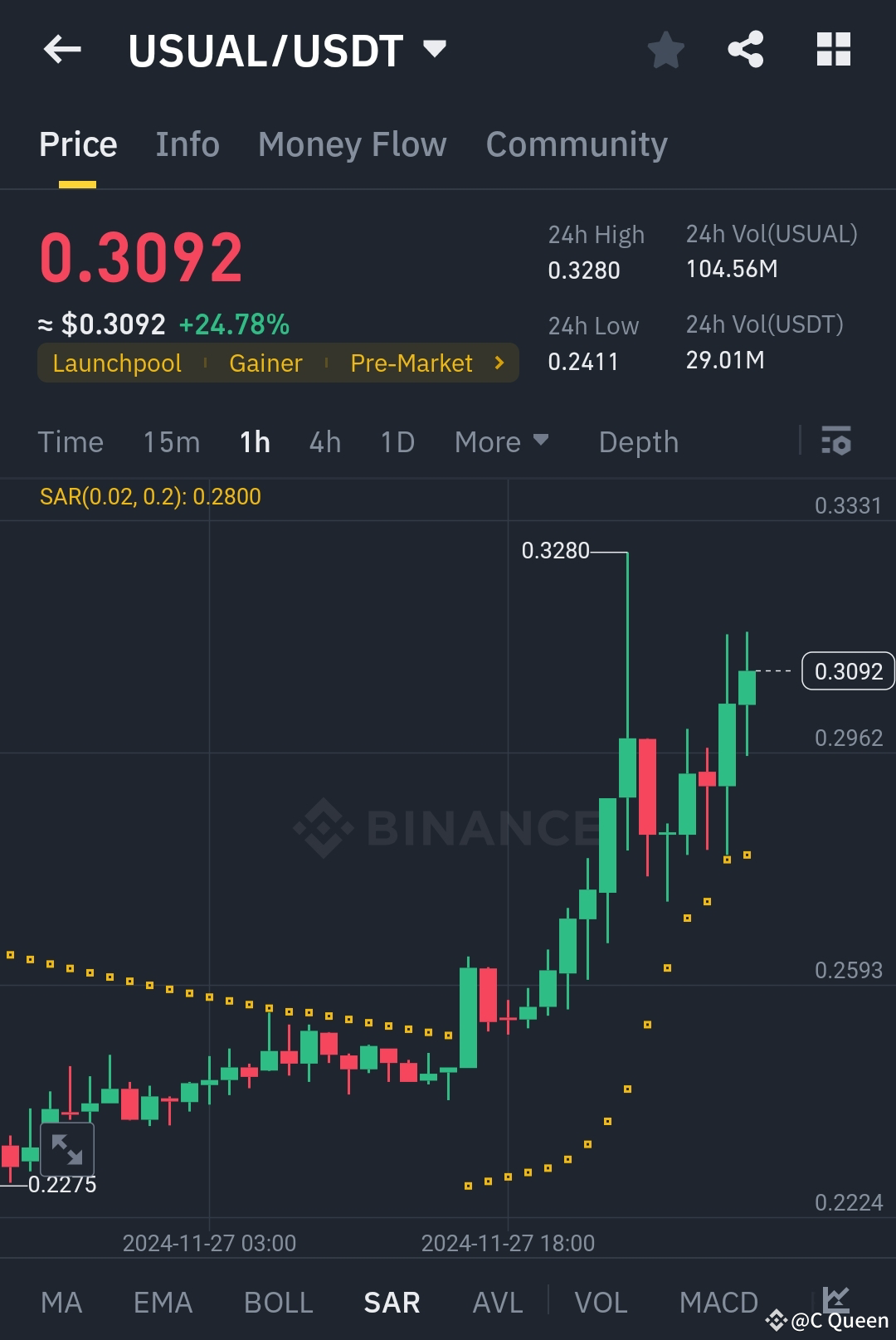Open the share options icon

[746, 50]
